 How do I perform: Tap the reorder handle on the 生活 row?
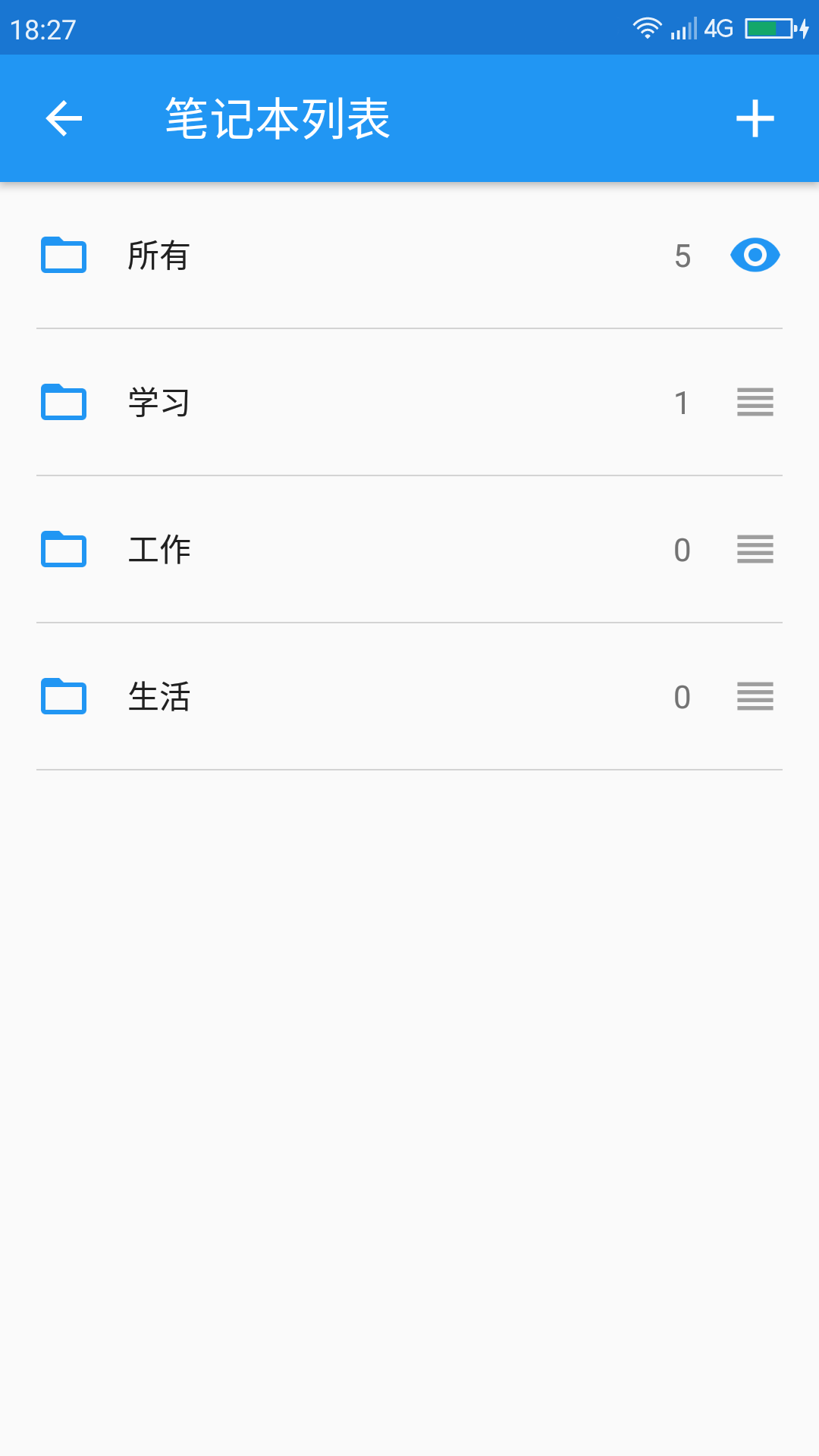pyautogui.click(x=755, y=696)
